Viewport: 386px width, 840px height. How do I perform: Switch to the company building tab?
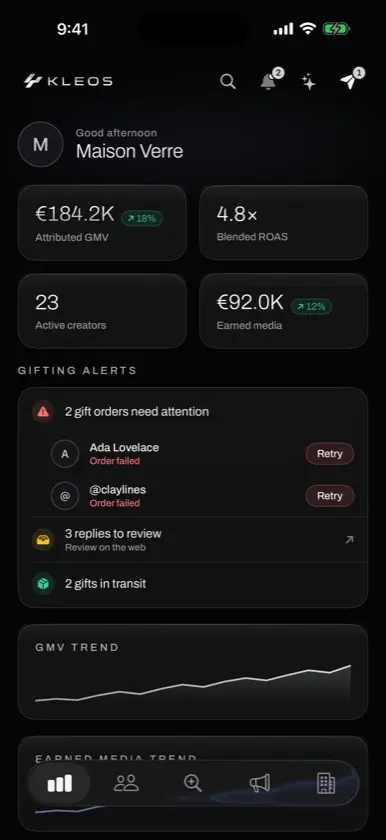click(326, 783)
